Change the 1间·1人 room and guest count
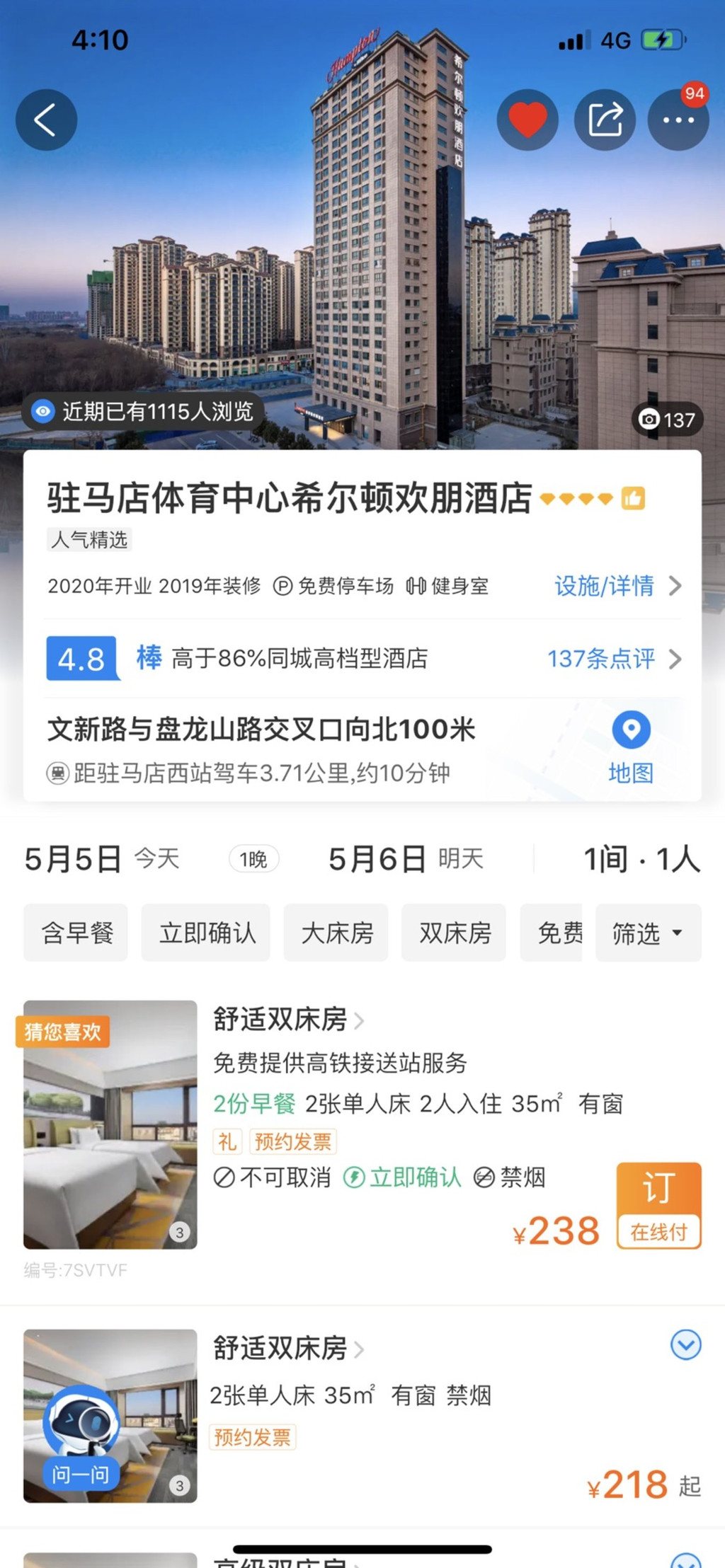The width and height of the screenshot is (725, 1568). (641, 859)
